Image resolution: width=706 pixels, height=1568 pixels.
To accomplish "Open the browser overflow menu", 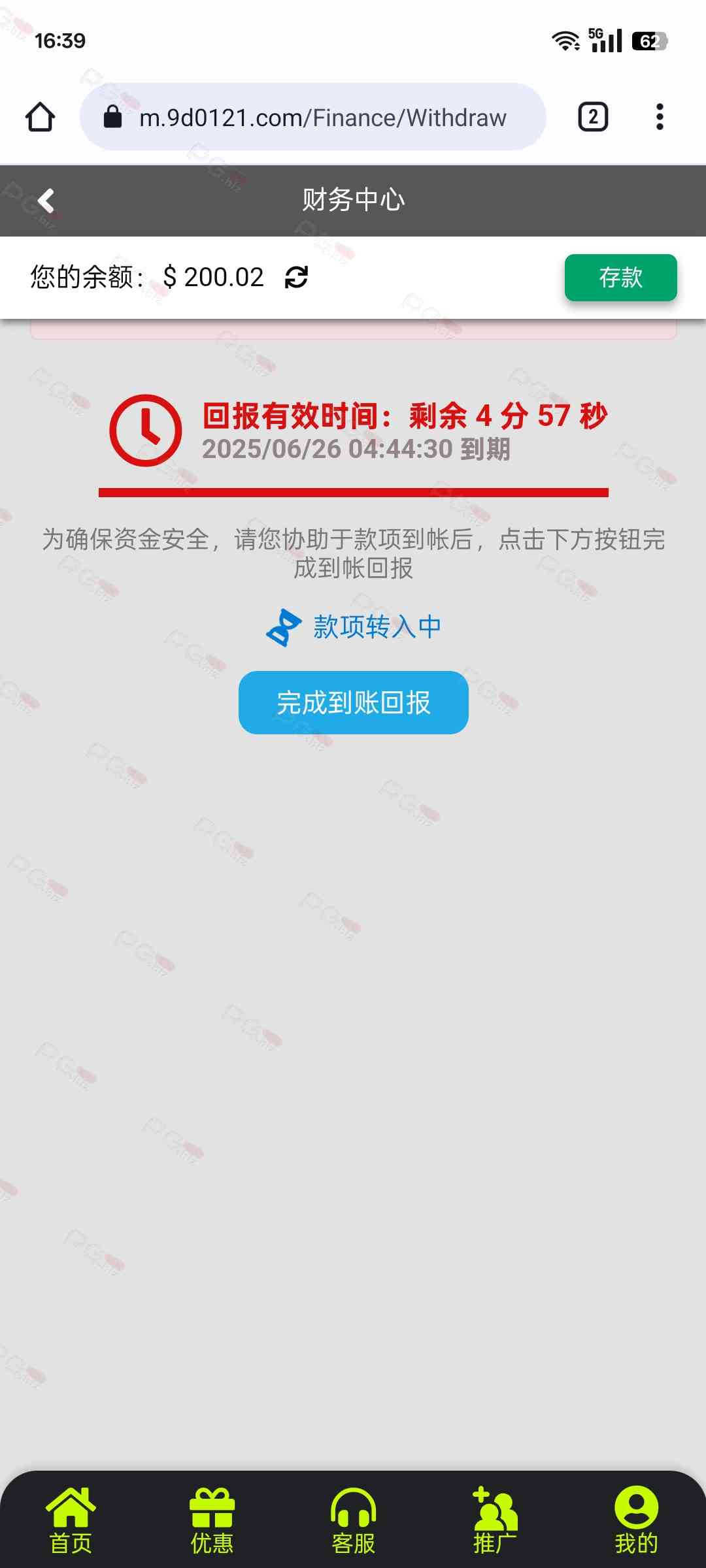I will click(x=660, y=118).
